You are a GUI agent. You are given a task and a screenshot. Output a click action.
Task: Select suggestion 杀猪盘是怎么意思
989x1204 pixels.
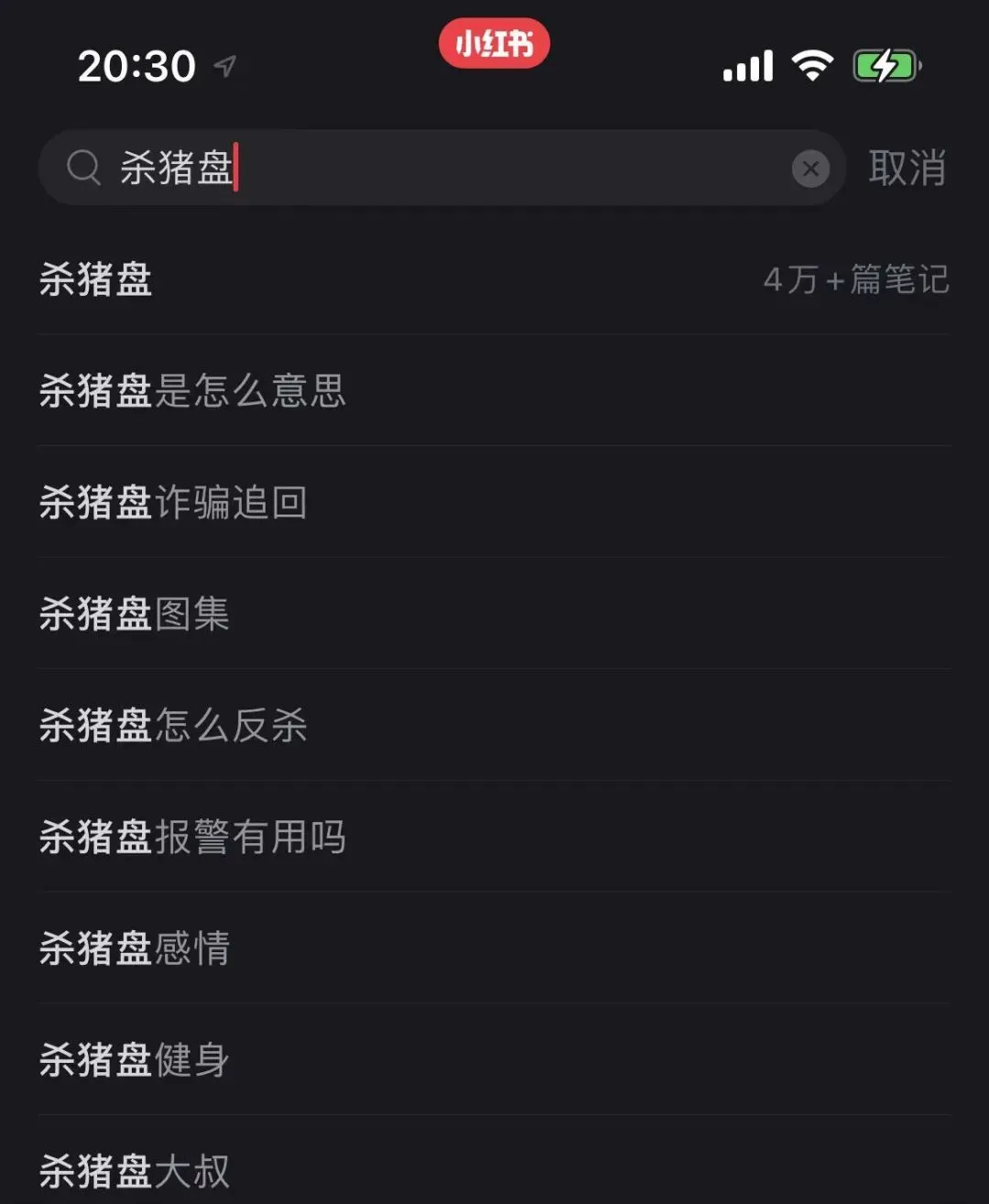[x=190, y=392]
